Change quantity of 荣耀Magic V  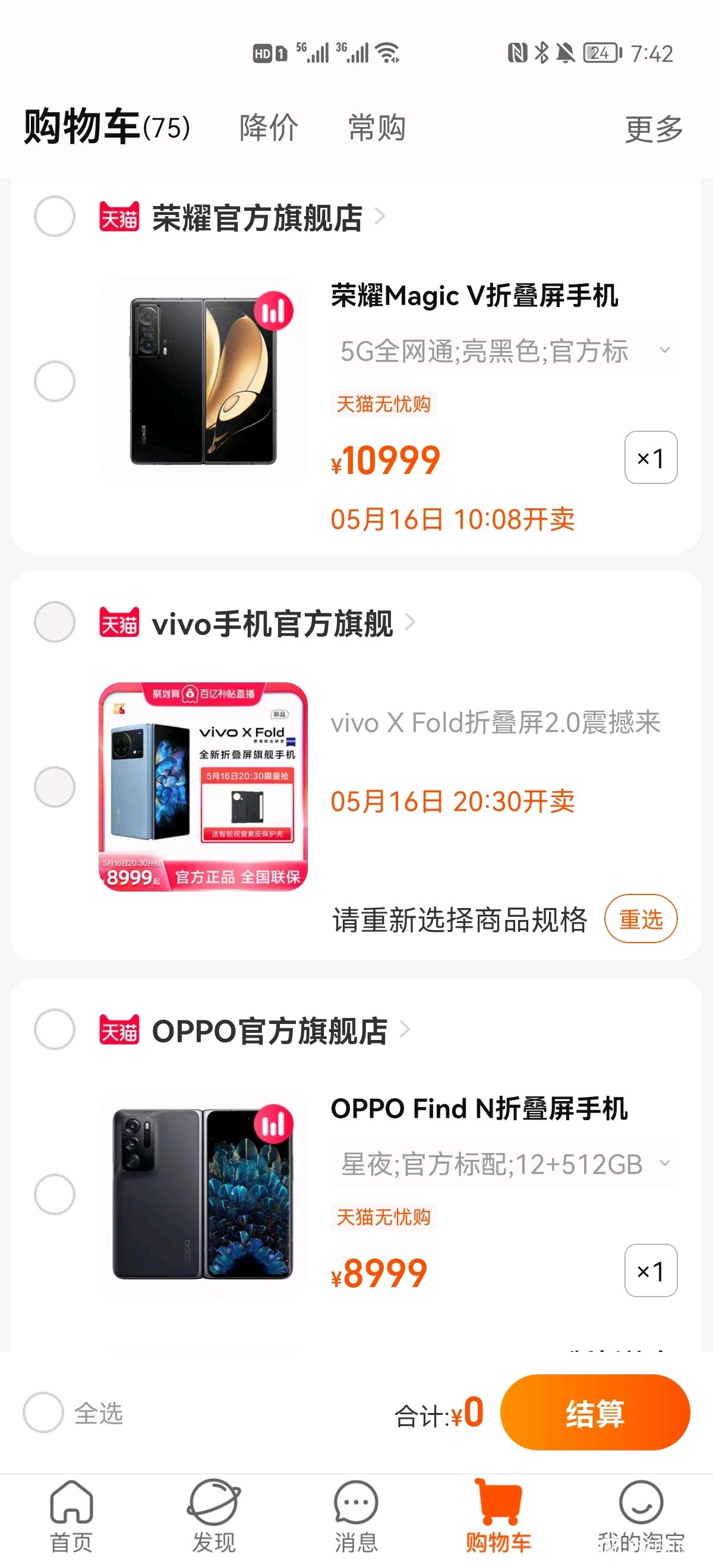click(651, 458)
